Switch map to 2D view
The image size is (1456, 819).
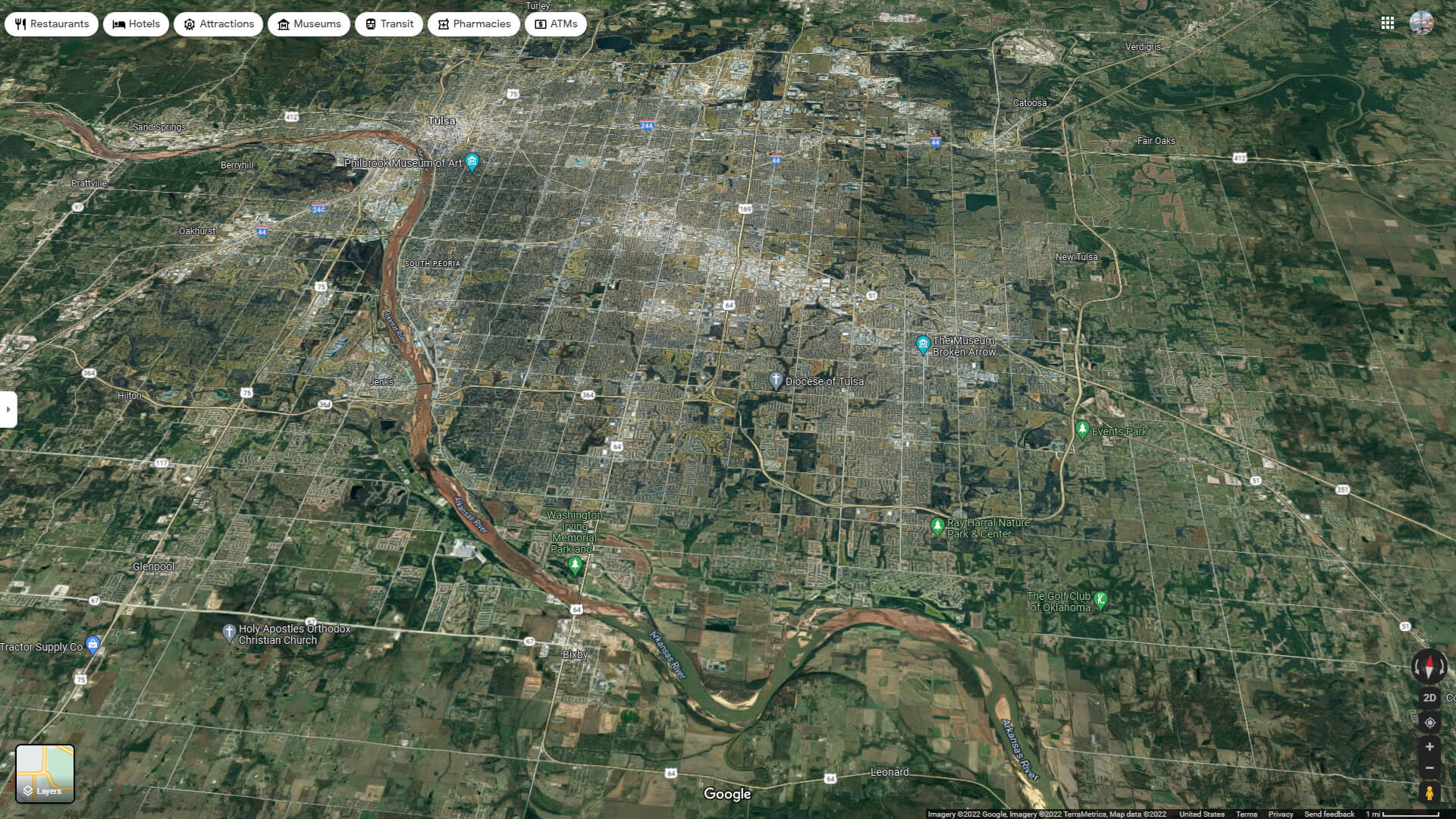[1429, 698]
